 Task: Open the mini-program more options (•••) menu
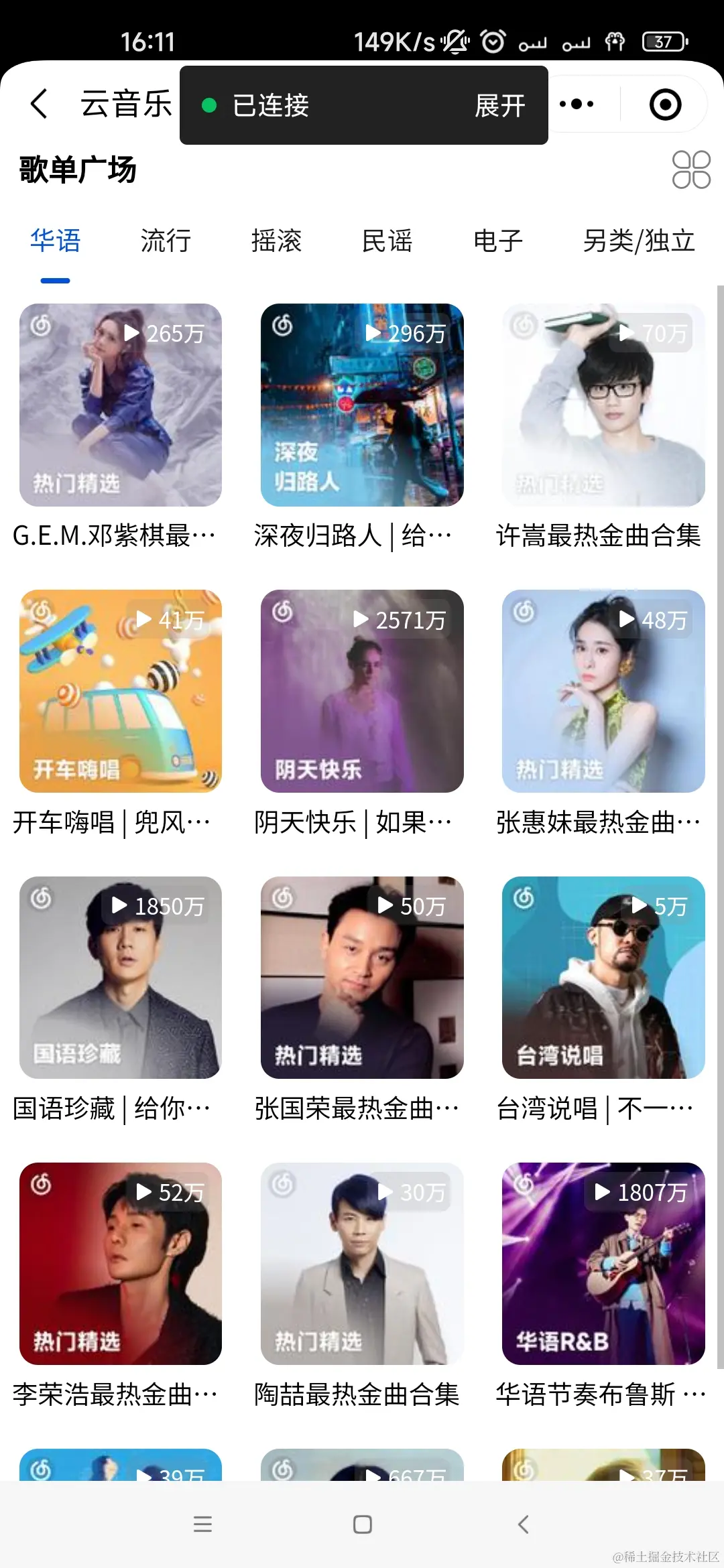click(x=577, y=103)
